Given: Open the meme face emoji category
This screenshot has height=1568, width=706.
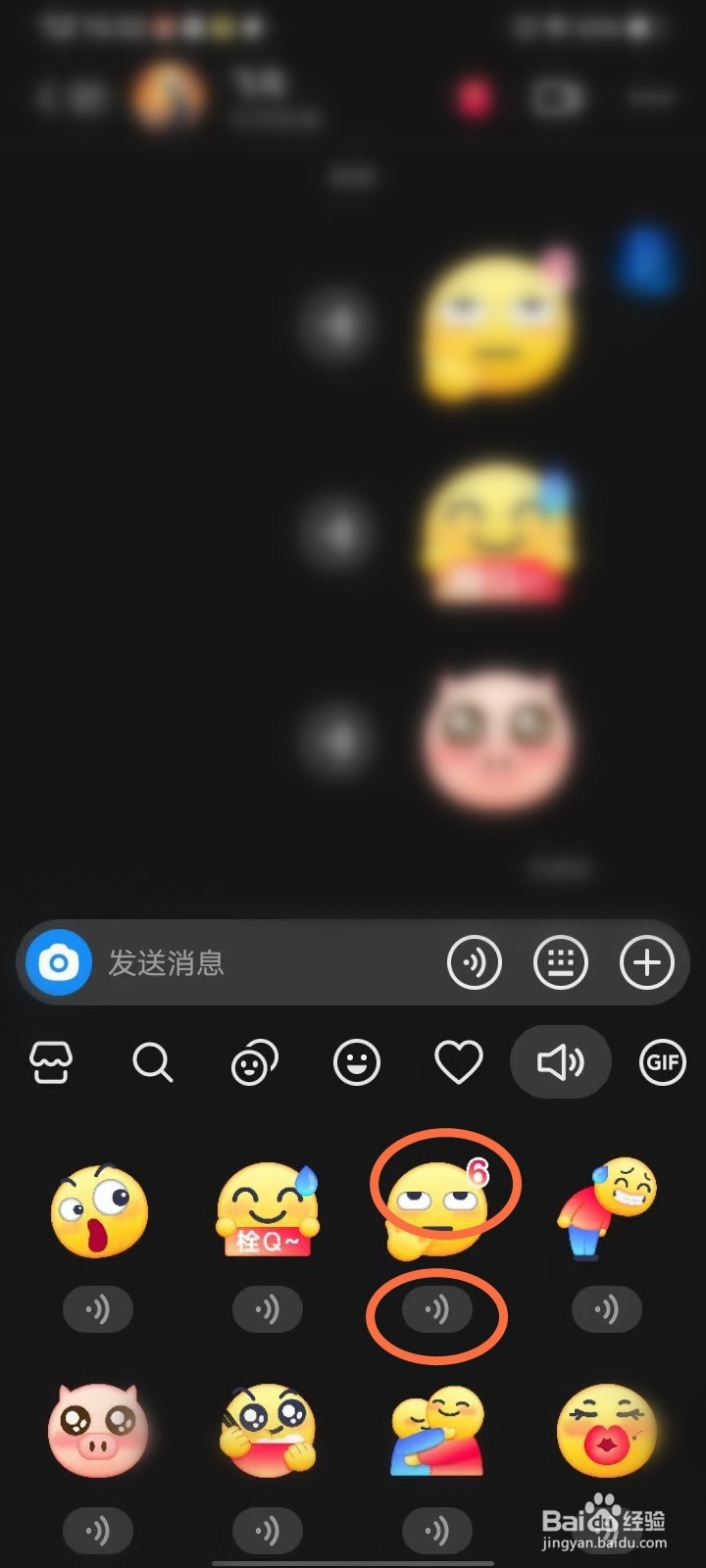Looking at the screenshot, I should click(x=254, y=1061).
